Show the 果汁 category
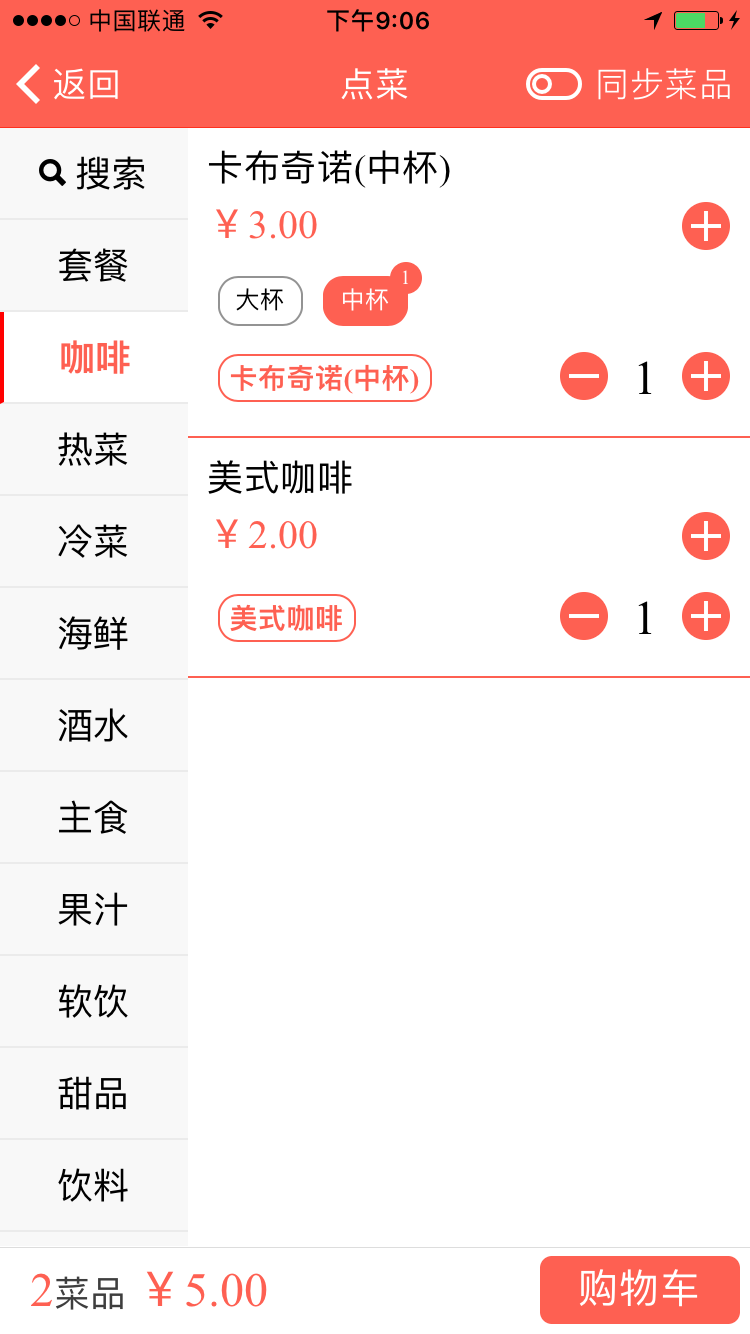The width and height of the screenshot is (750, 1334). tap(94, 910)
